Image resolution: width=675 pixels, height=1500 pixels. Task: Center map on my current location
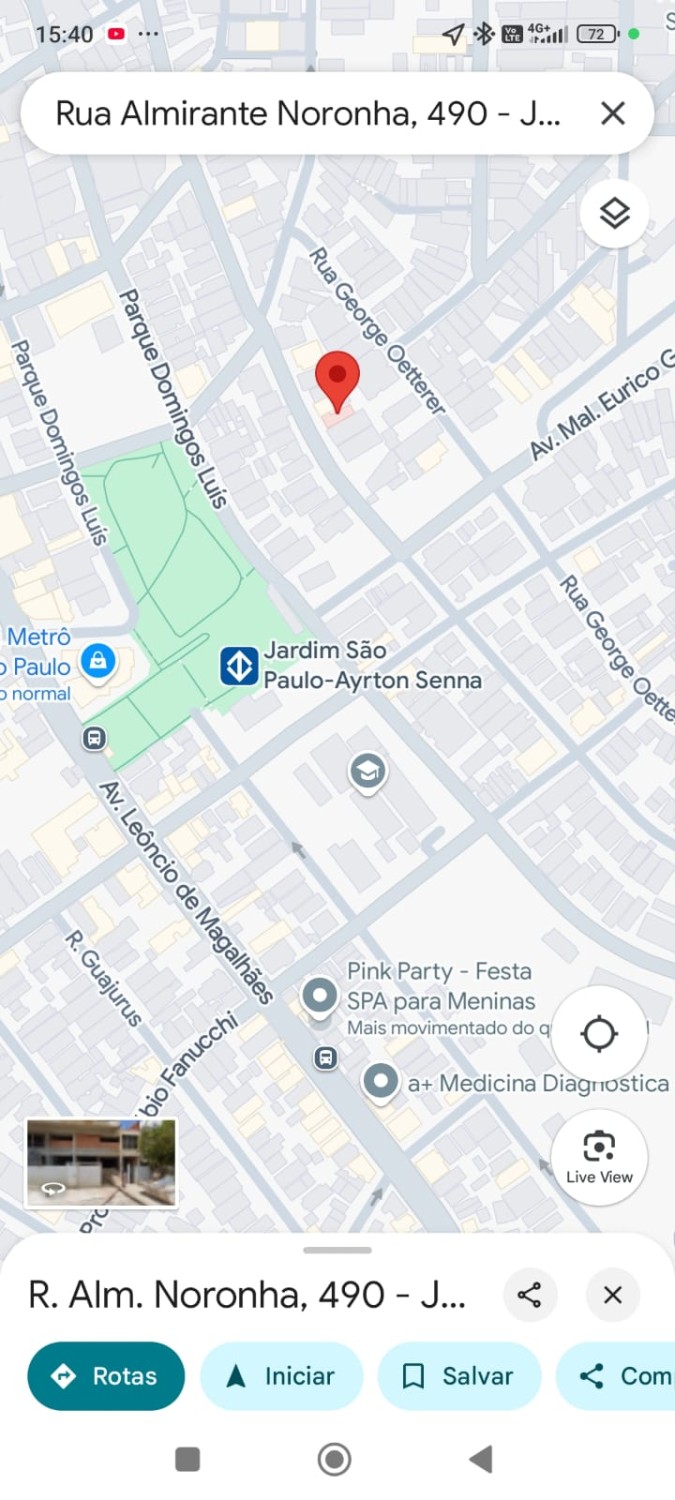point(599,1034)
